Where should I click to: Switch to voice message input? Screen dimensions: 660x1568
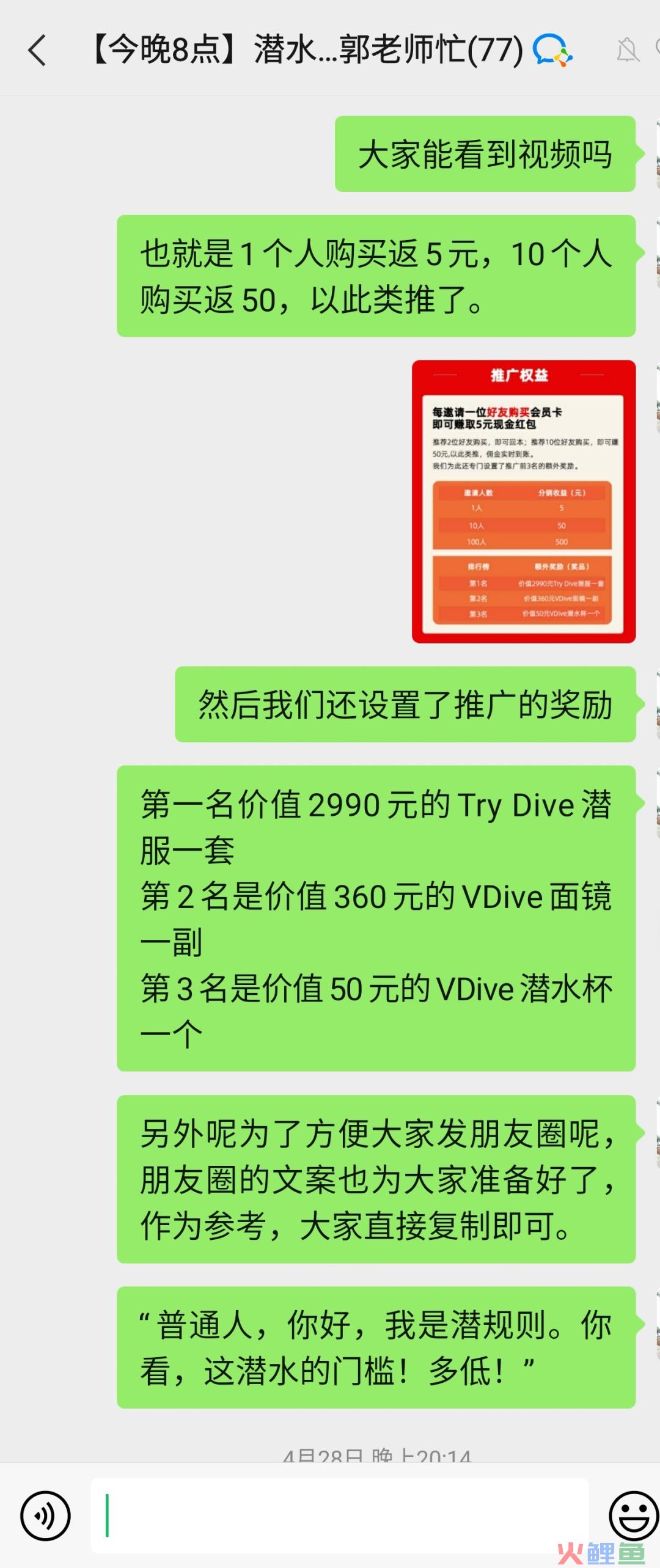45,1515
